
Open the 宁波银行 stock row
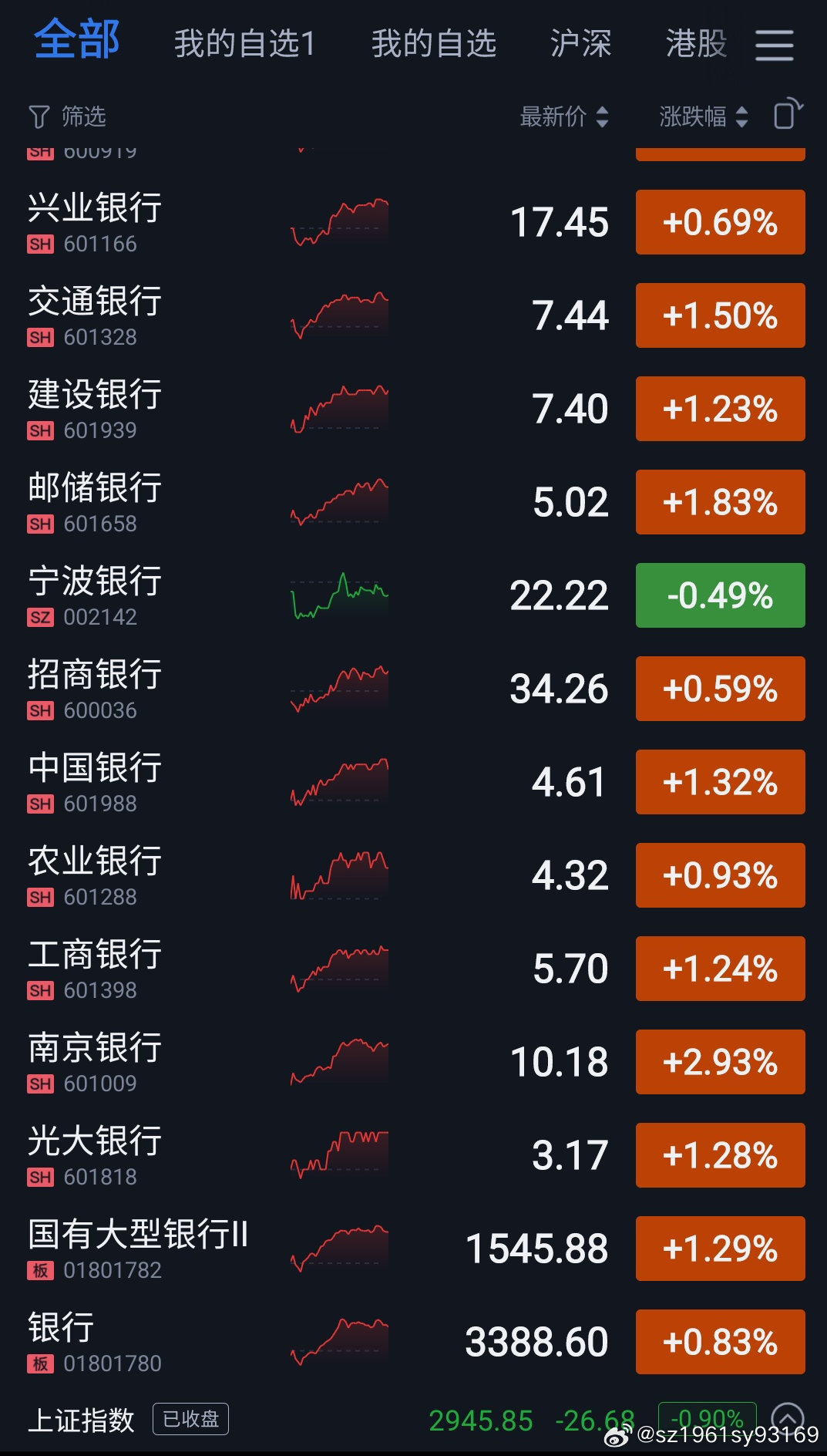[413, 595]
